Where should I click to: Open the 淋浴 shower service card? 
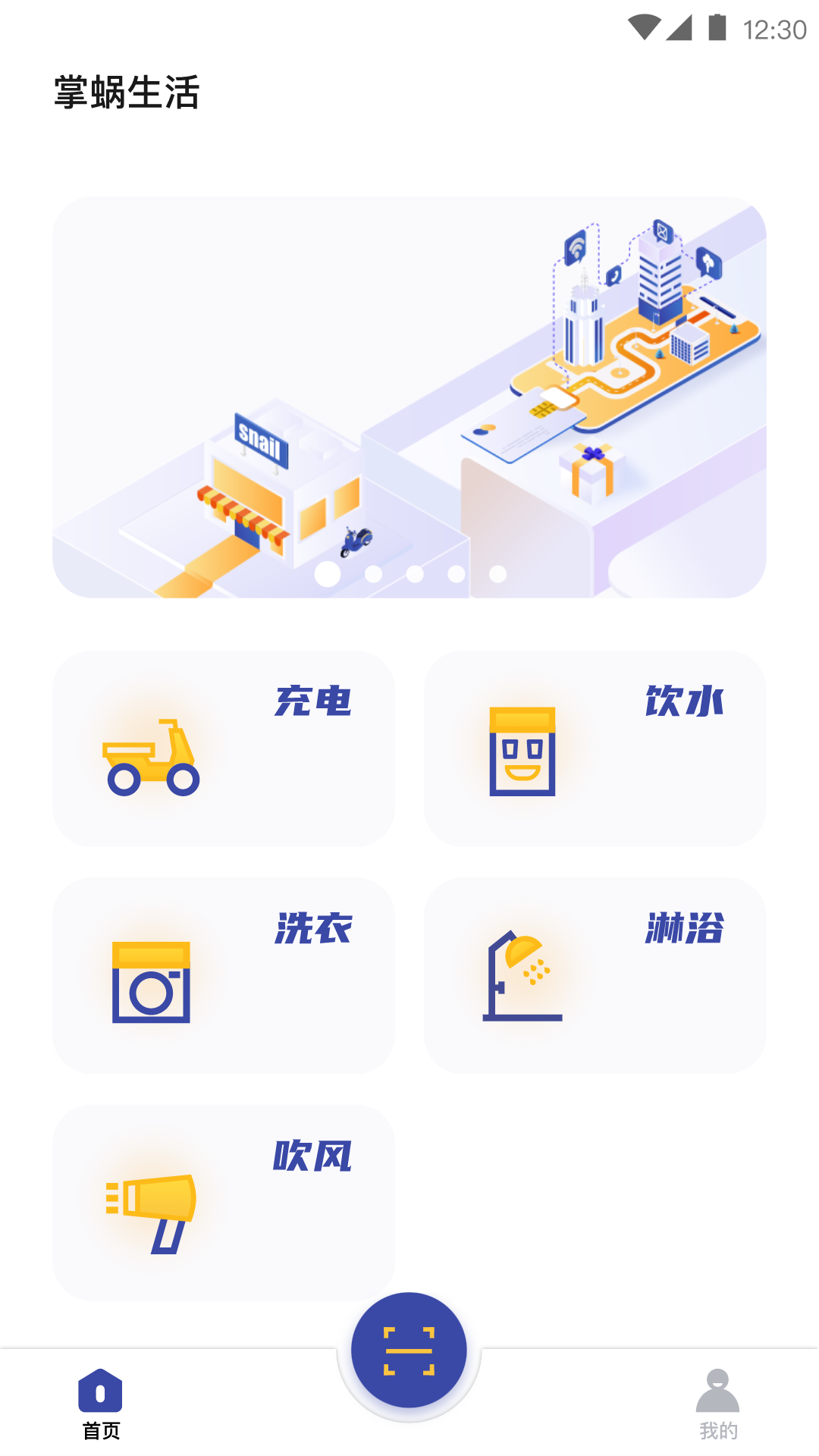click(x=595, y=976)
